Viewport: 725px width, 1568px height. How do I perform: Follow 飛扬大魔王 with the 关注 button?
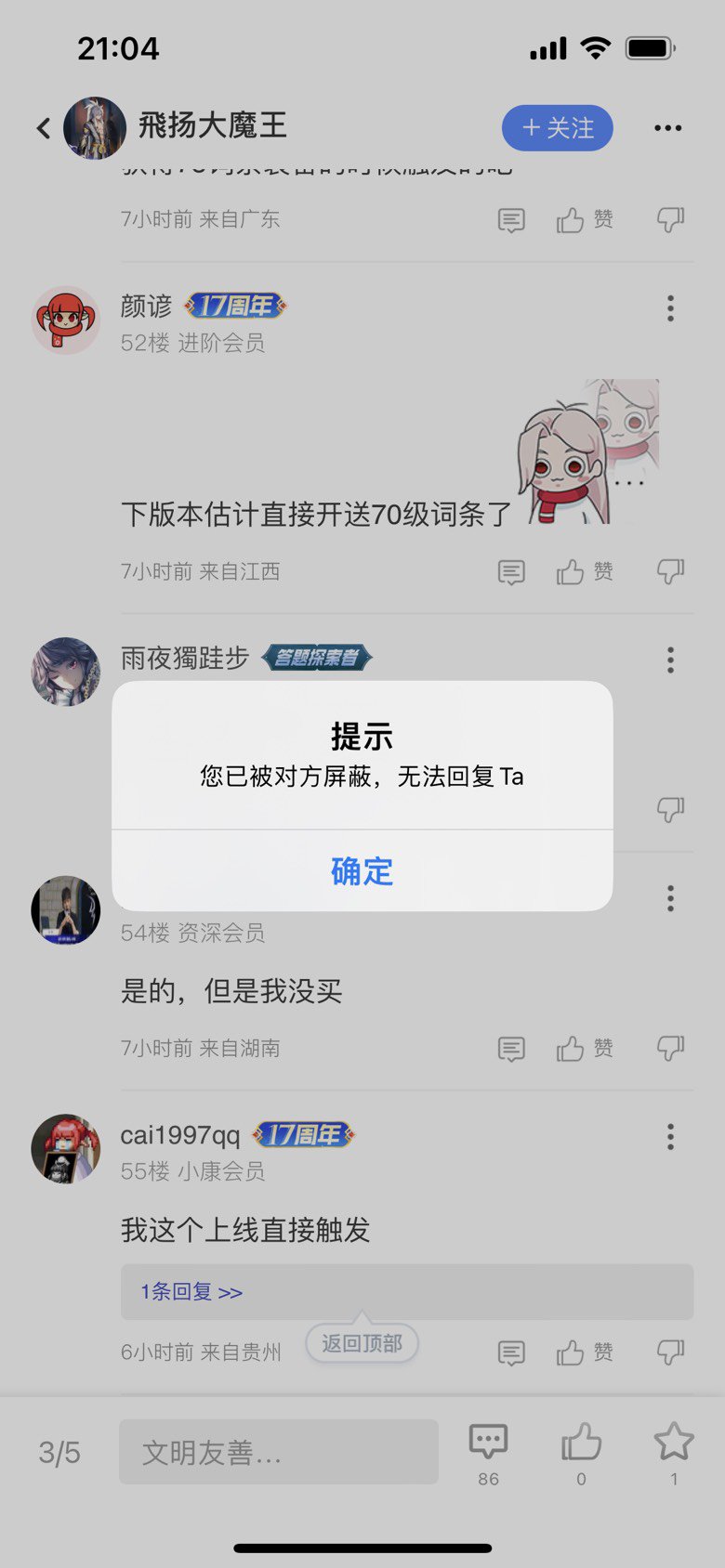[558, 128]
